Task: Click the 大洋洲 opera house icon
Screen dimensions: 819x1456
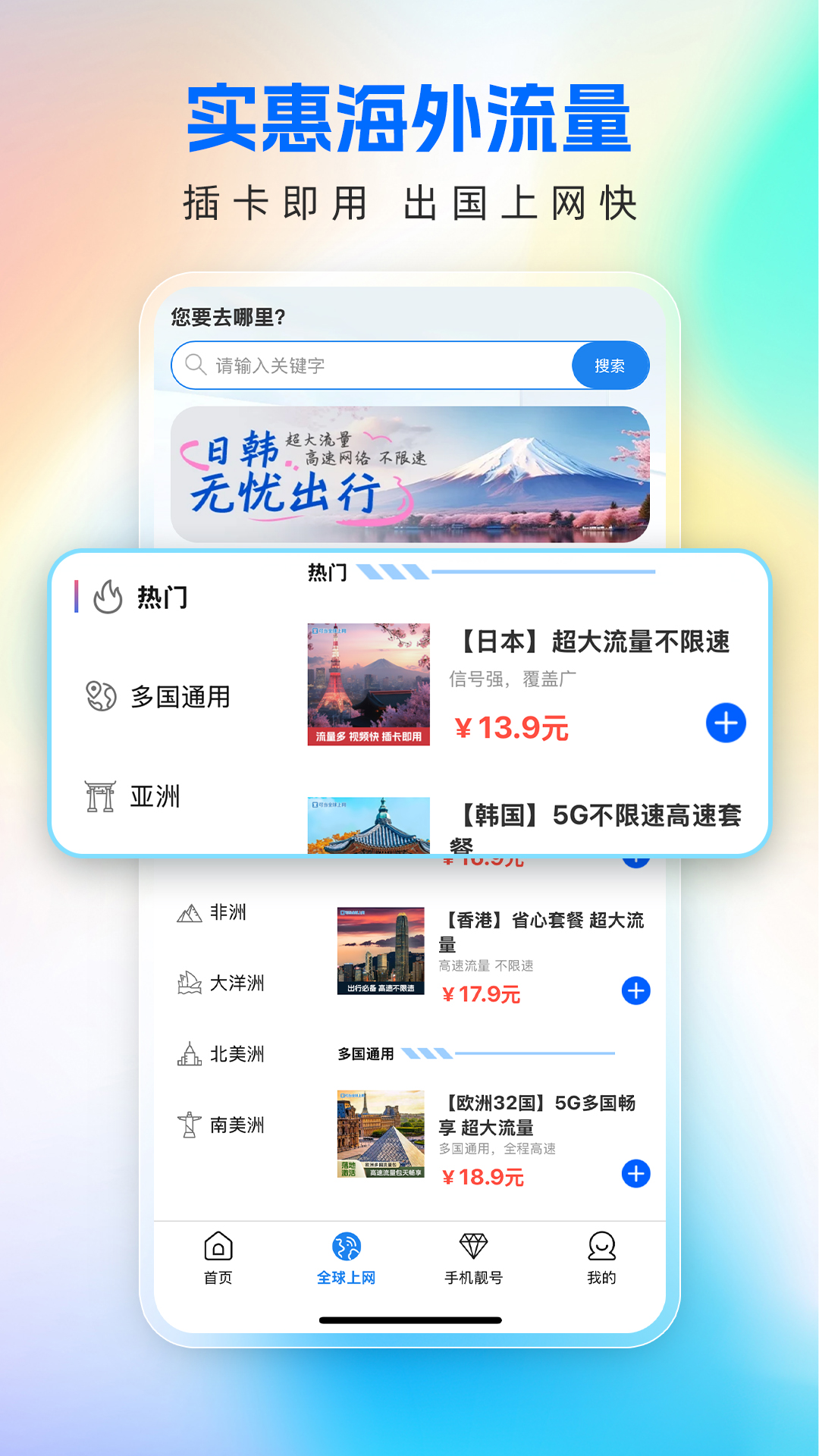Action: 189,984
